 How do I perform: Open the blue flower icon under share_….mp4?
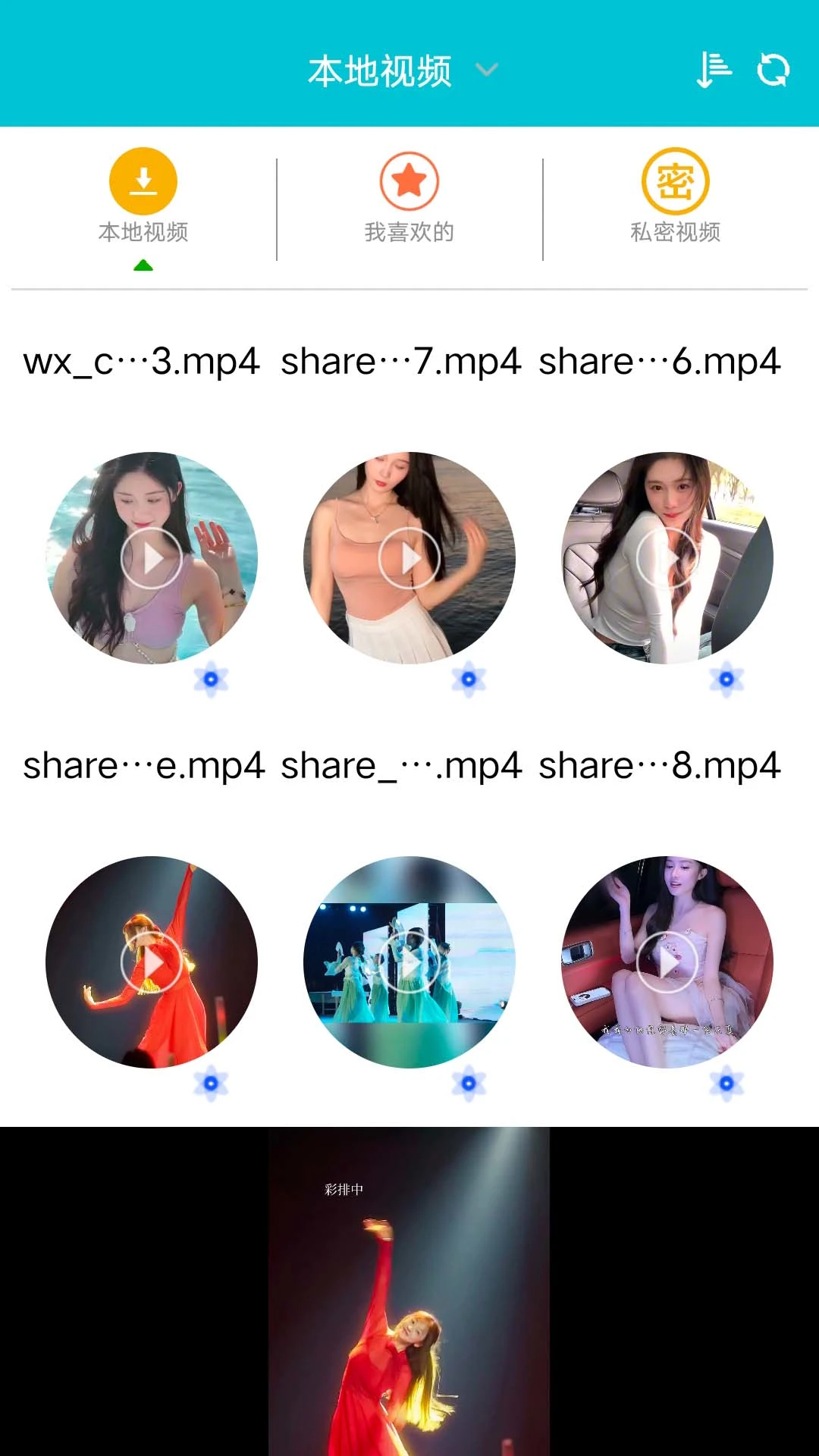click(469, 1083)
